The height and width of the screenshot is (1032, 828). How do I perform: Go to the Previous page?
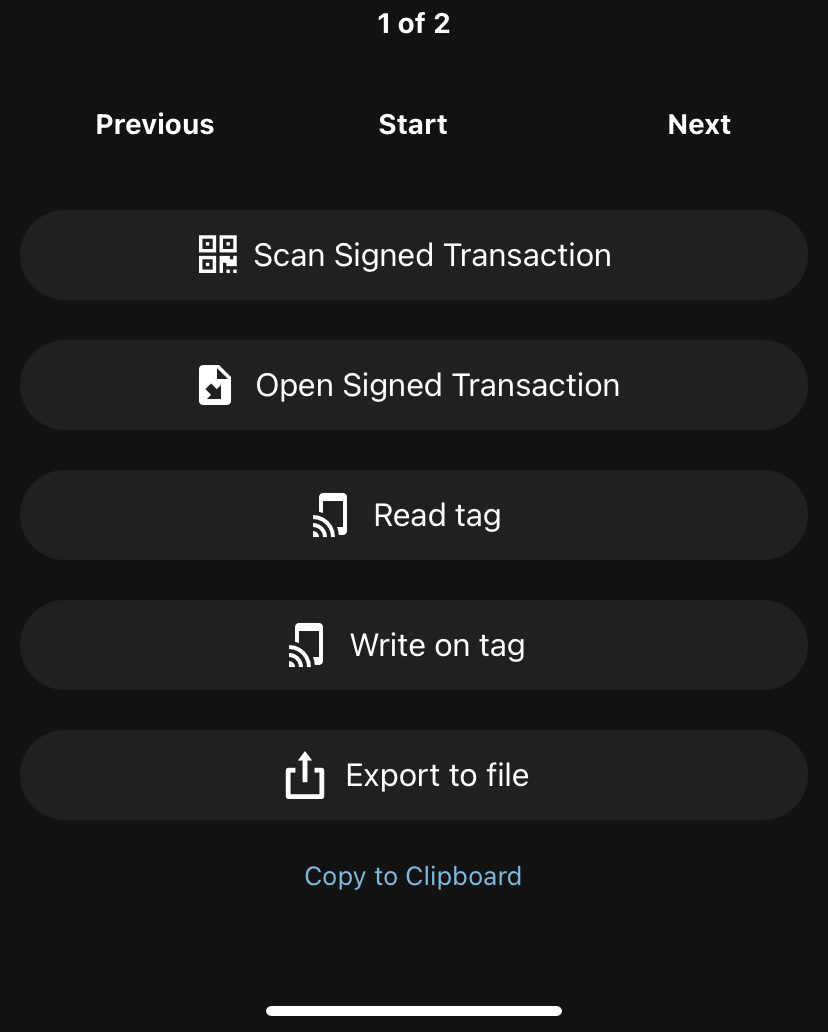click(155, 125)
